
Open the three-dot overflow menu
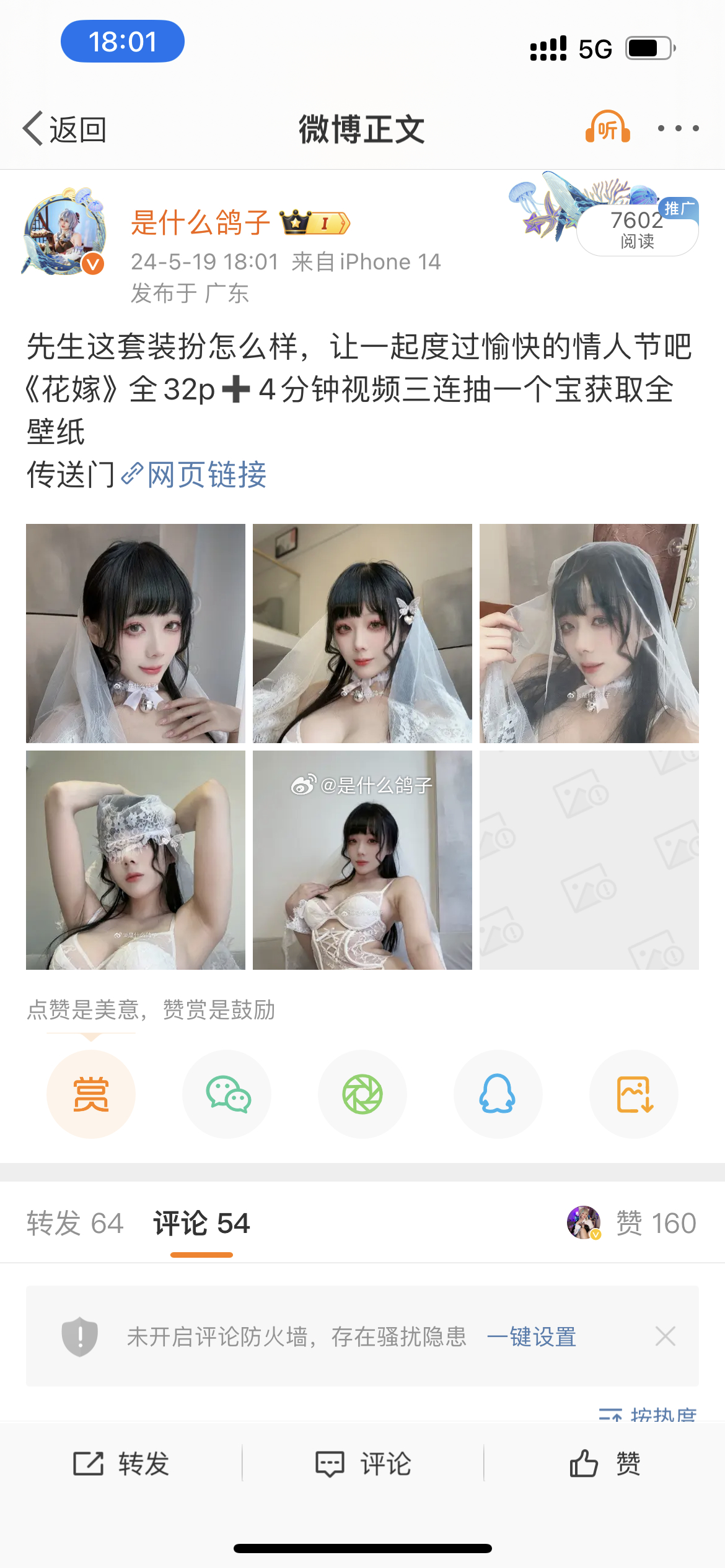[678, 128]
